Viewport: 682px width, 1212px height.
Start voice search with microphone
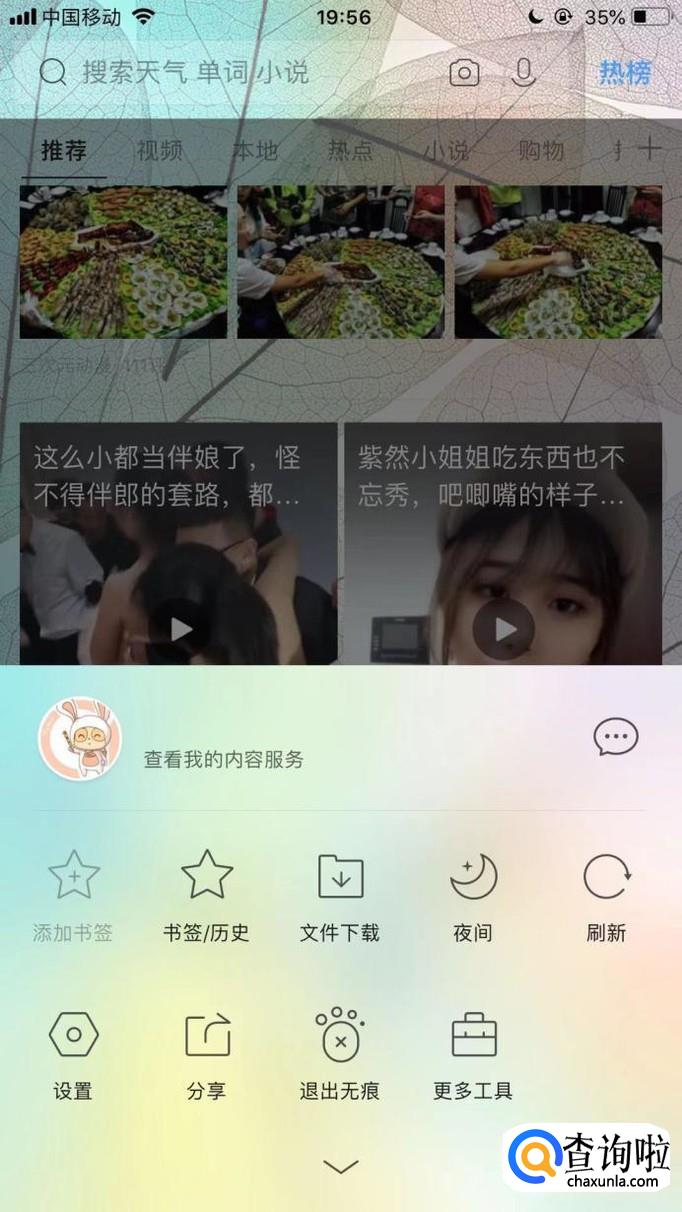click(x=523, y=72)
